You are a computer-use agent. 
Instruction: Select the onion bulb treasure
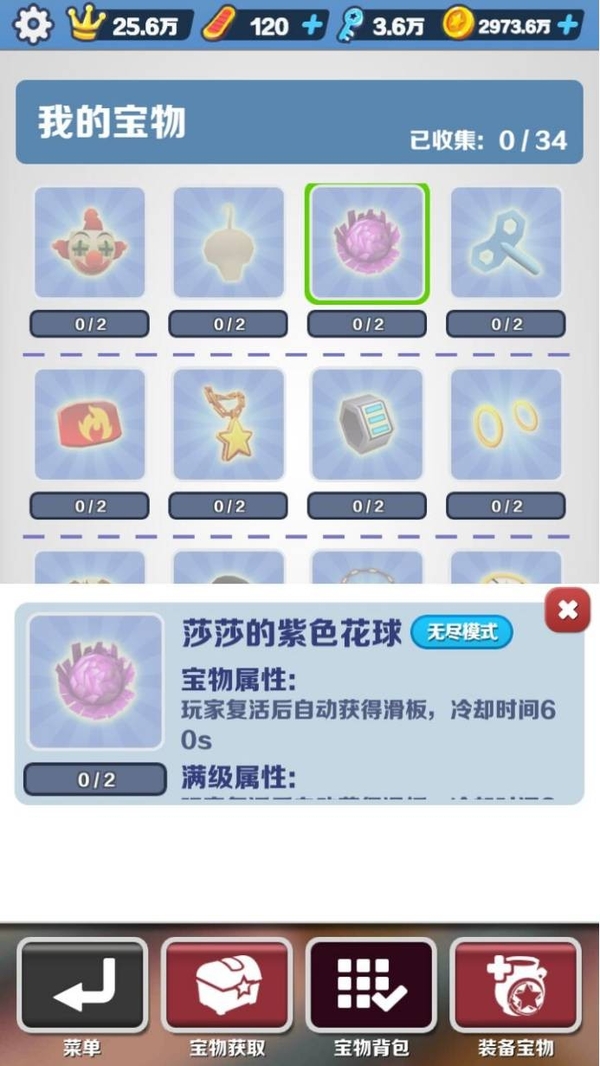(x=229, y=242)
